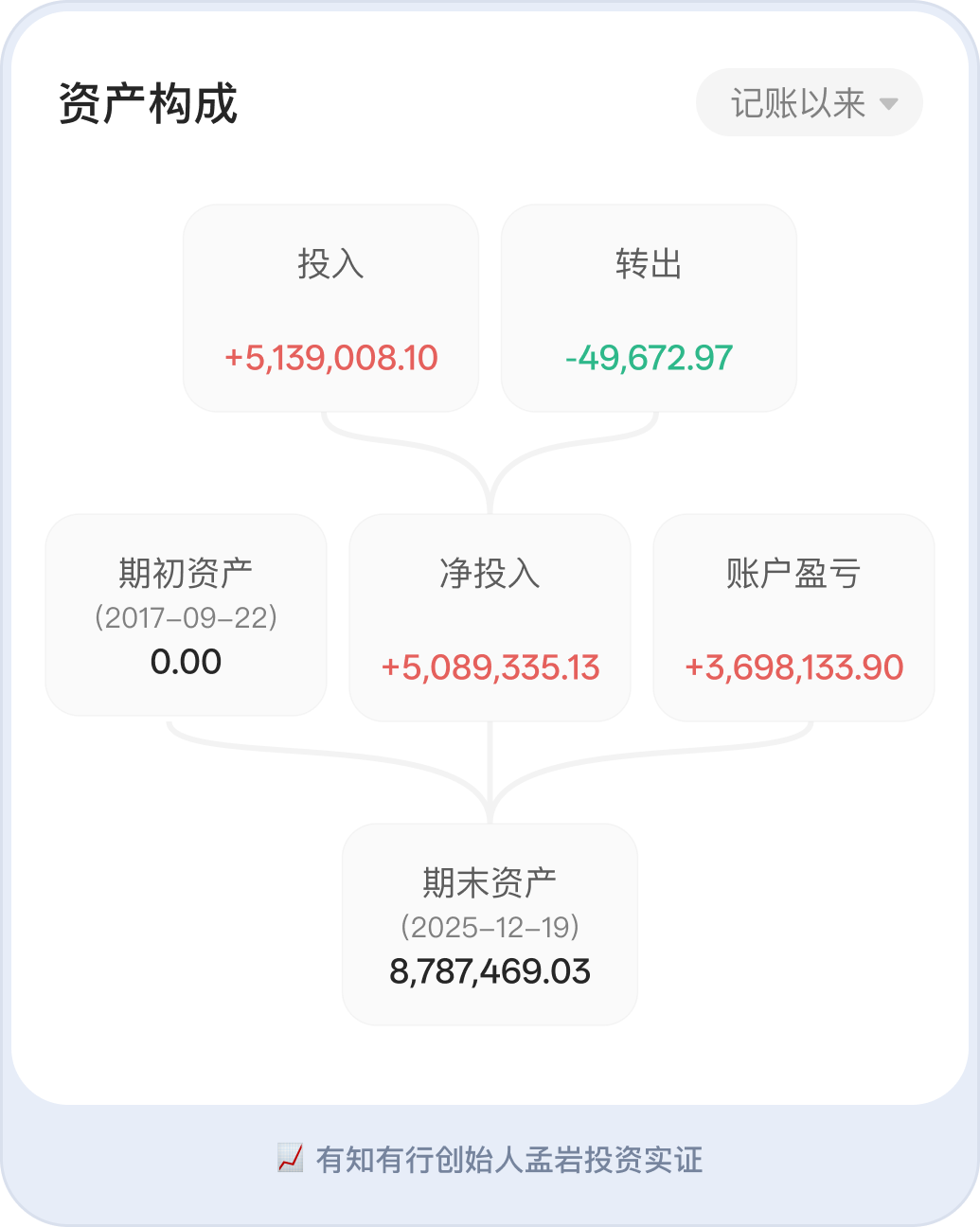Click the date label 2017-09-22
This screenshot has height=1227, width=980.
coord(186,620)
